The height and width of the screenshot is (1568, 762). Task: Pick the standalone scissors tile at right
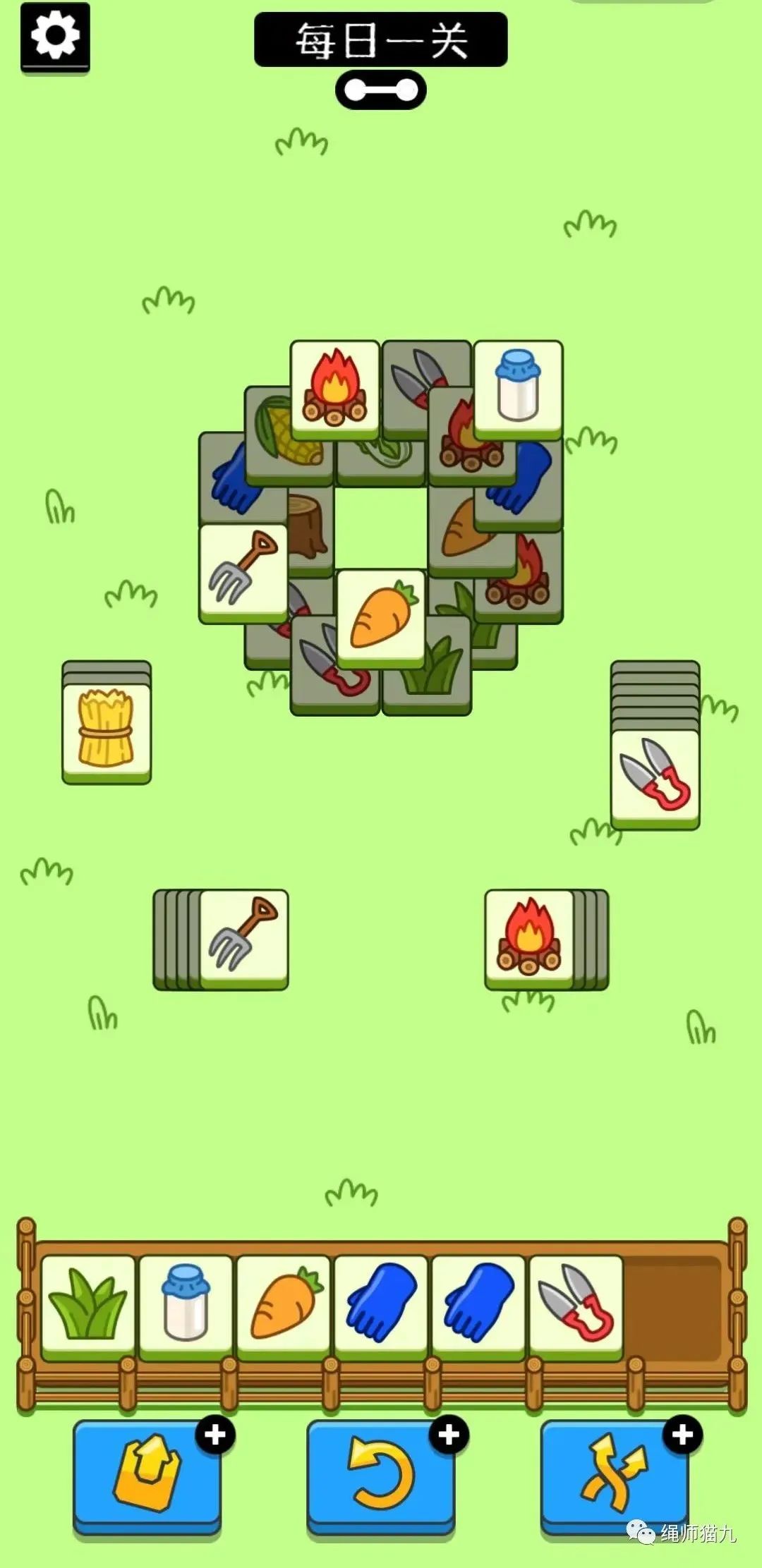pos(655,776)
